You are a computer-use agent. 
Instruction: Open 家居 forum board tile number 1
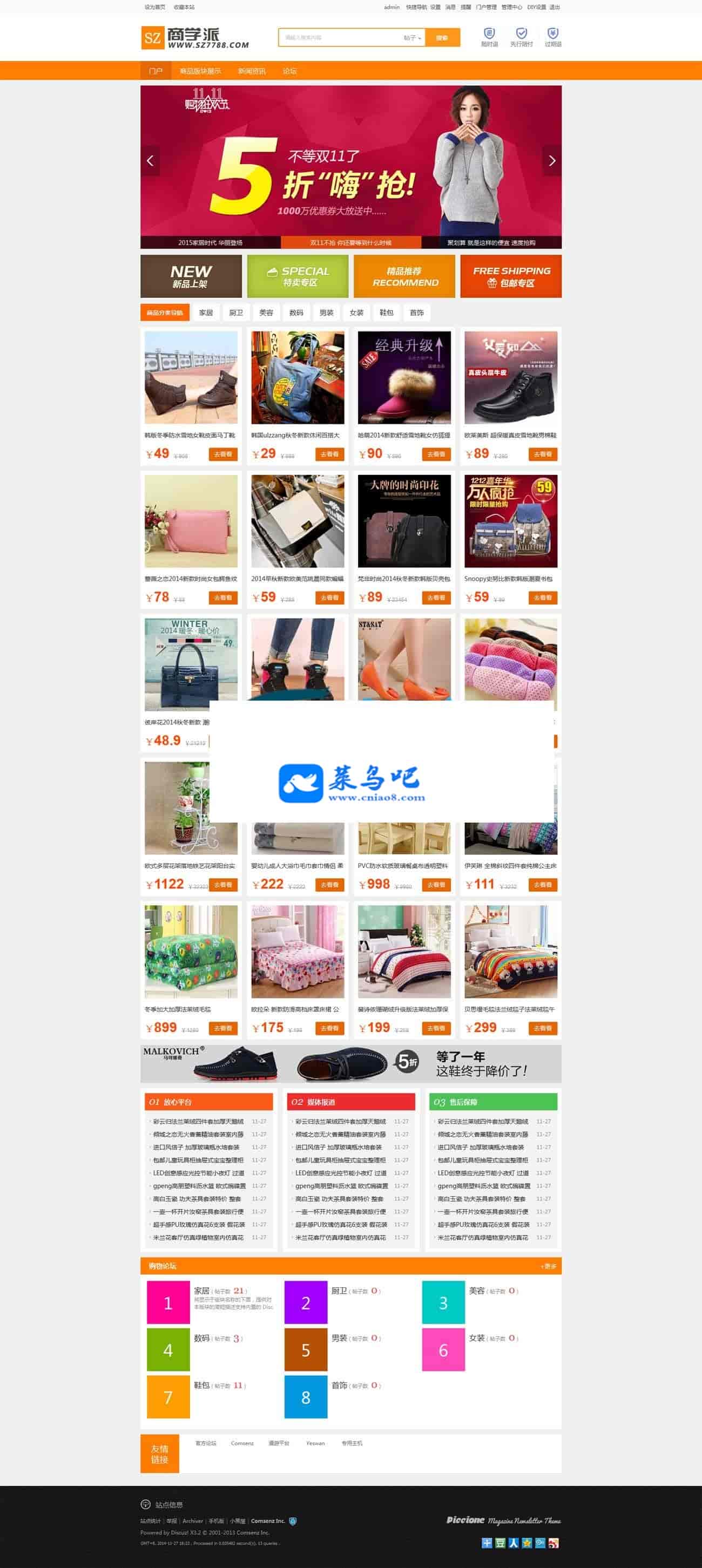click(168, 1302)
